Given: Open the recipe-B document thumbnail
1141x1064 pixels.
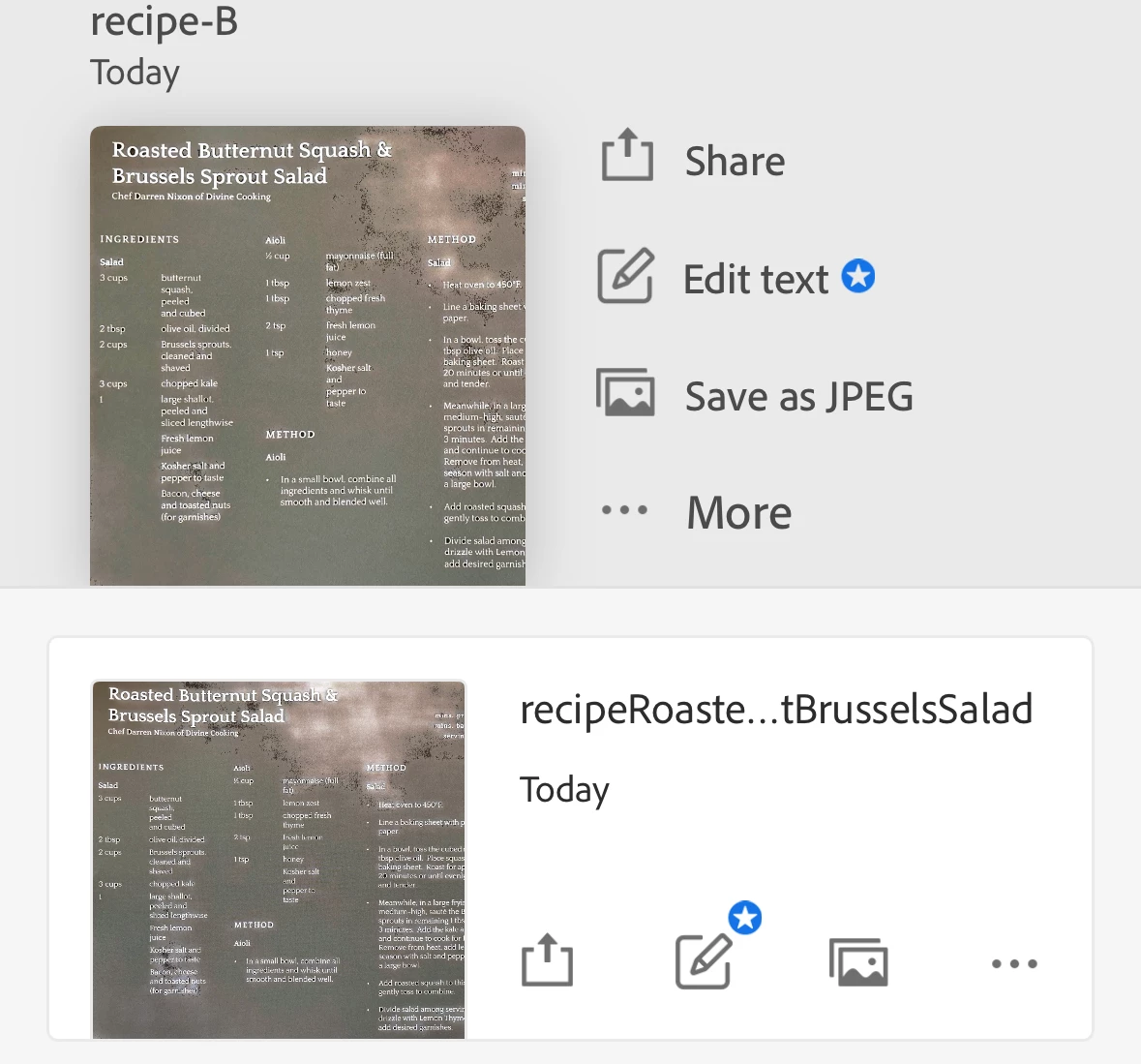Looking at the screenshot, I should [308, 355].
